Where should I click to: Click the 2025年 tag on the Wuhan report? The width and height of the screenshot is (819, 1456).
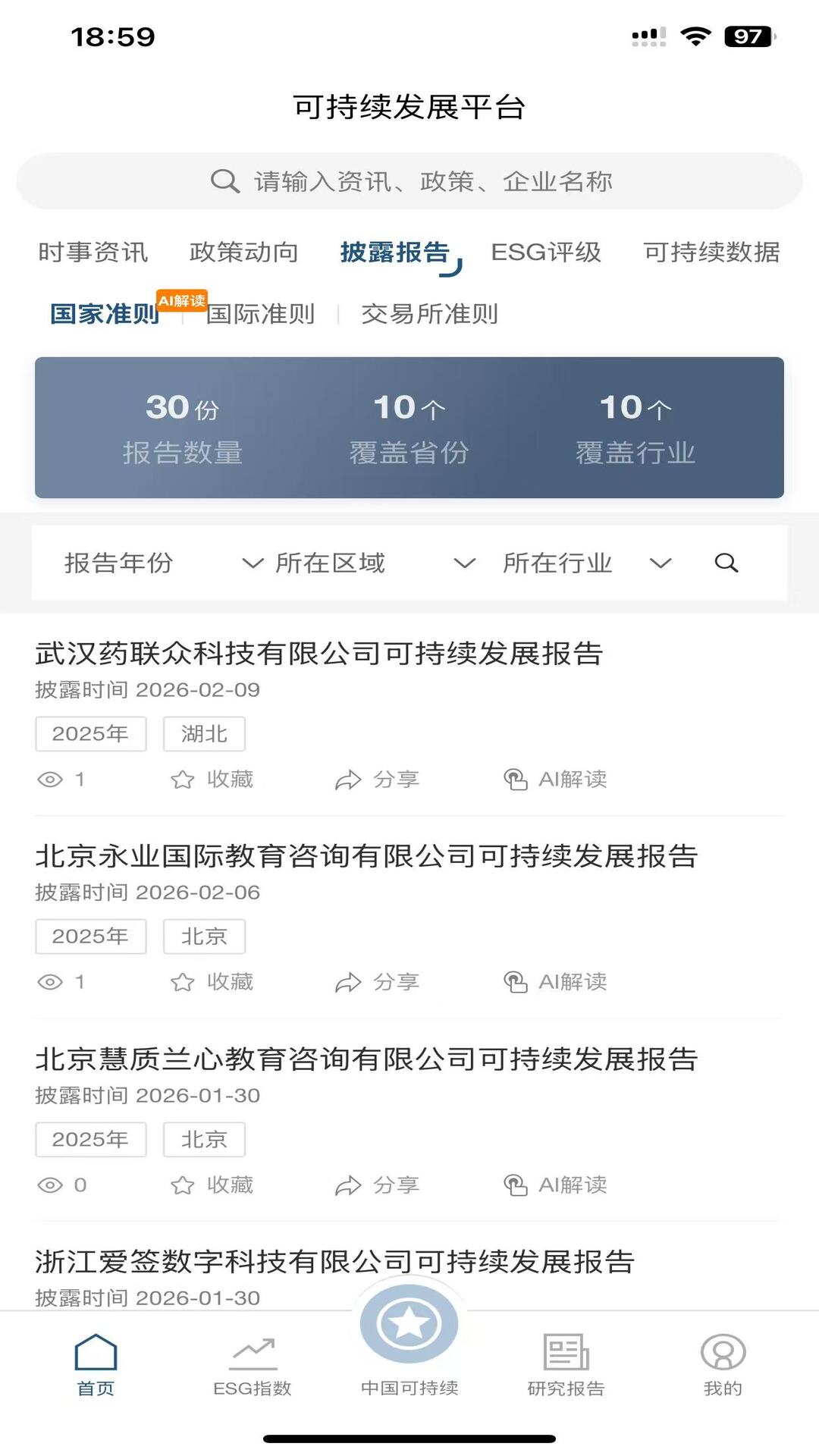pyautogui.click(x=90, y=733)
